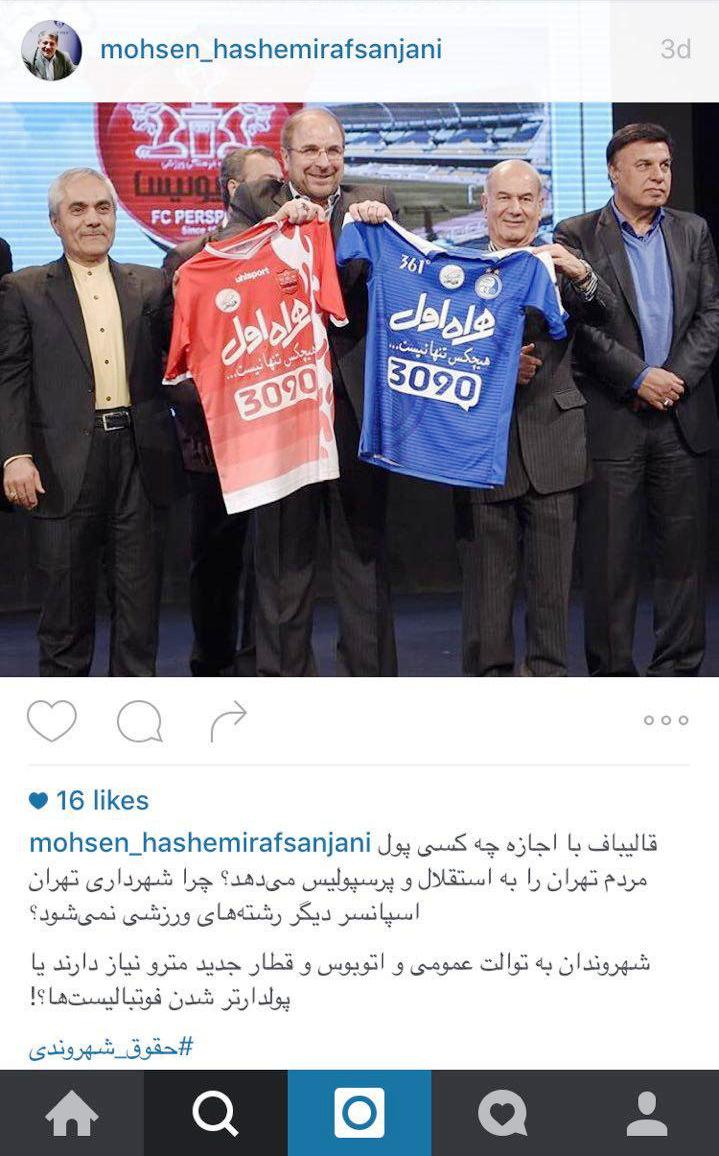Switch to the Profile tab

click(647, 1113)
